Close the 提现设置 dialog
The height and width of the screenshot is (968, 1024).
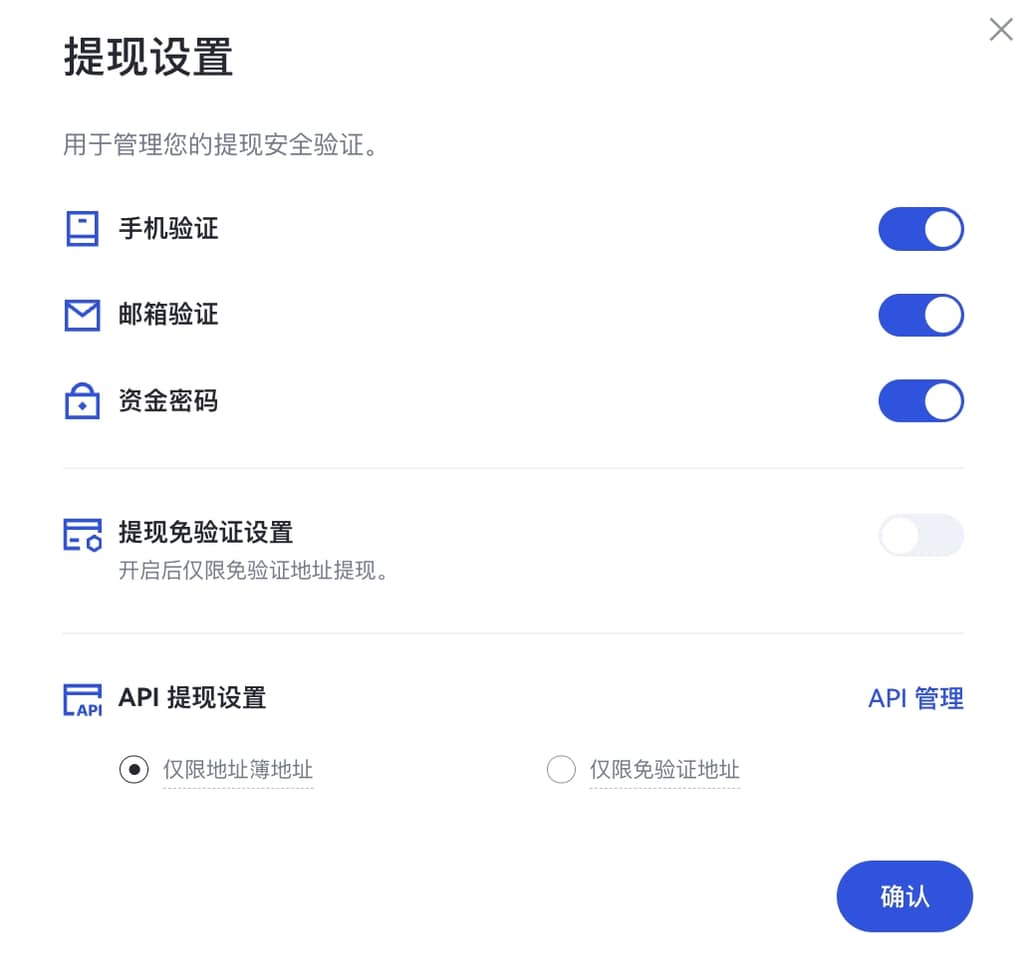pos(1001,30)
